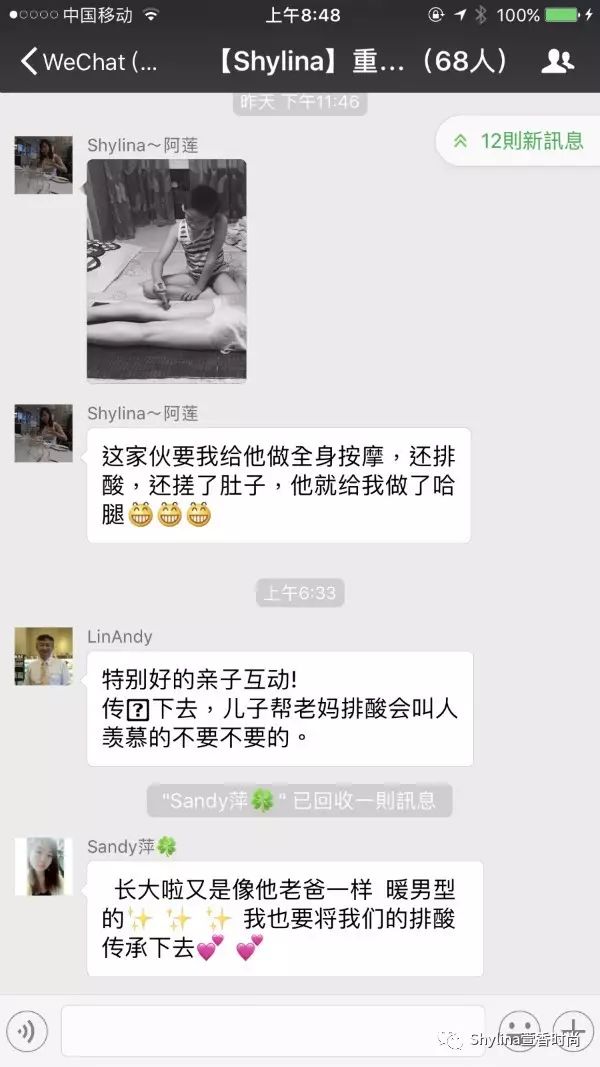Tap Shylina~阿莲's avatar beside the photo
The width and height of the screenshot is (600, 1067).
coord(43,165)
